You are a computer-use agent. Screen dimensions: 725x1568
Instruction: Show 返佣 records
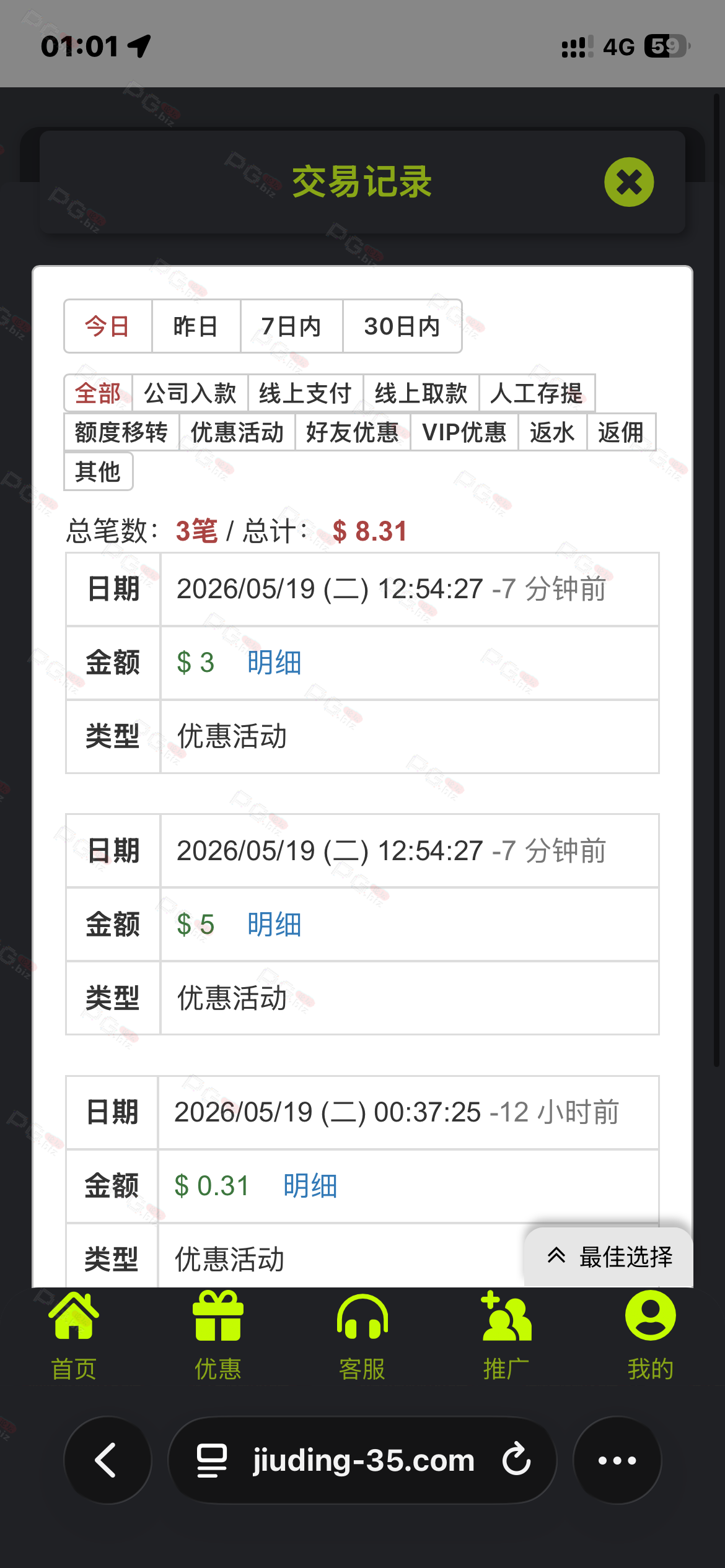(621, 432)
